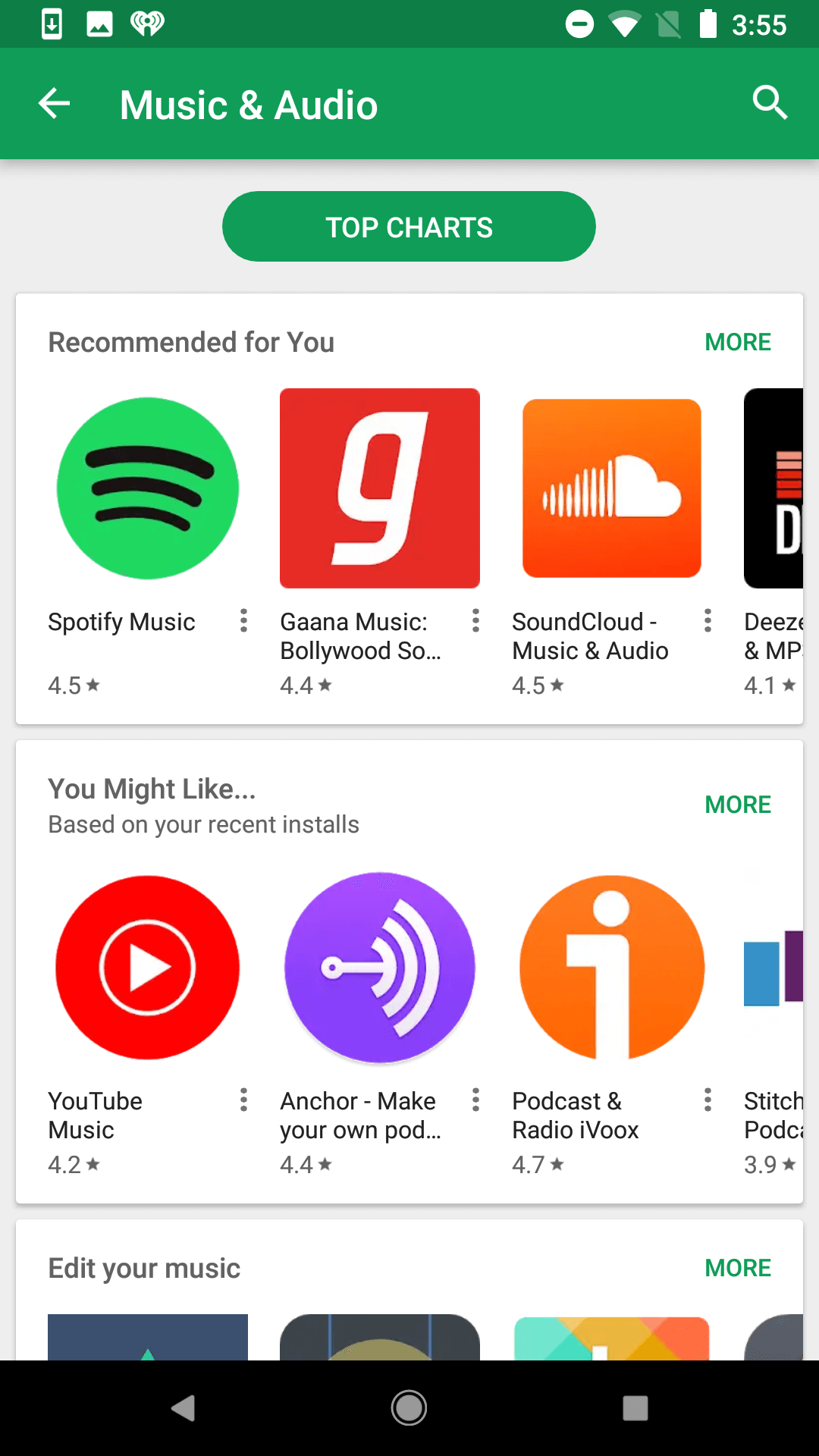Open the Spotify Music app icon
The height and width of the screenshot is (1456, 819).
148,488
